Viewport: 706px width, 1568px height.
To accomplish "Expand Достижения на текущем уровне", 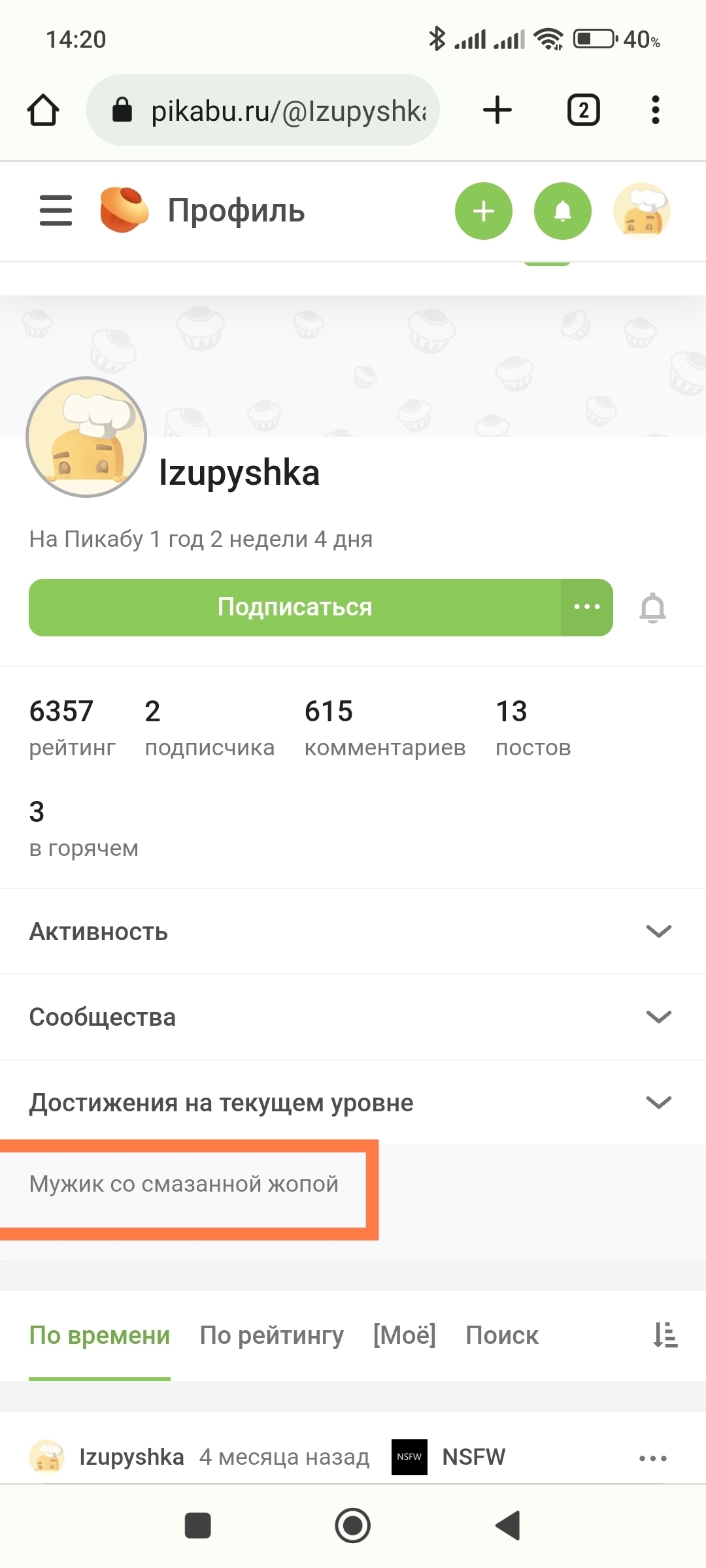I will click(658, 1103).
